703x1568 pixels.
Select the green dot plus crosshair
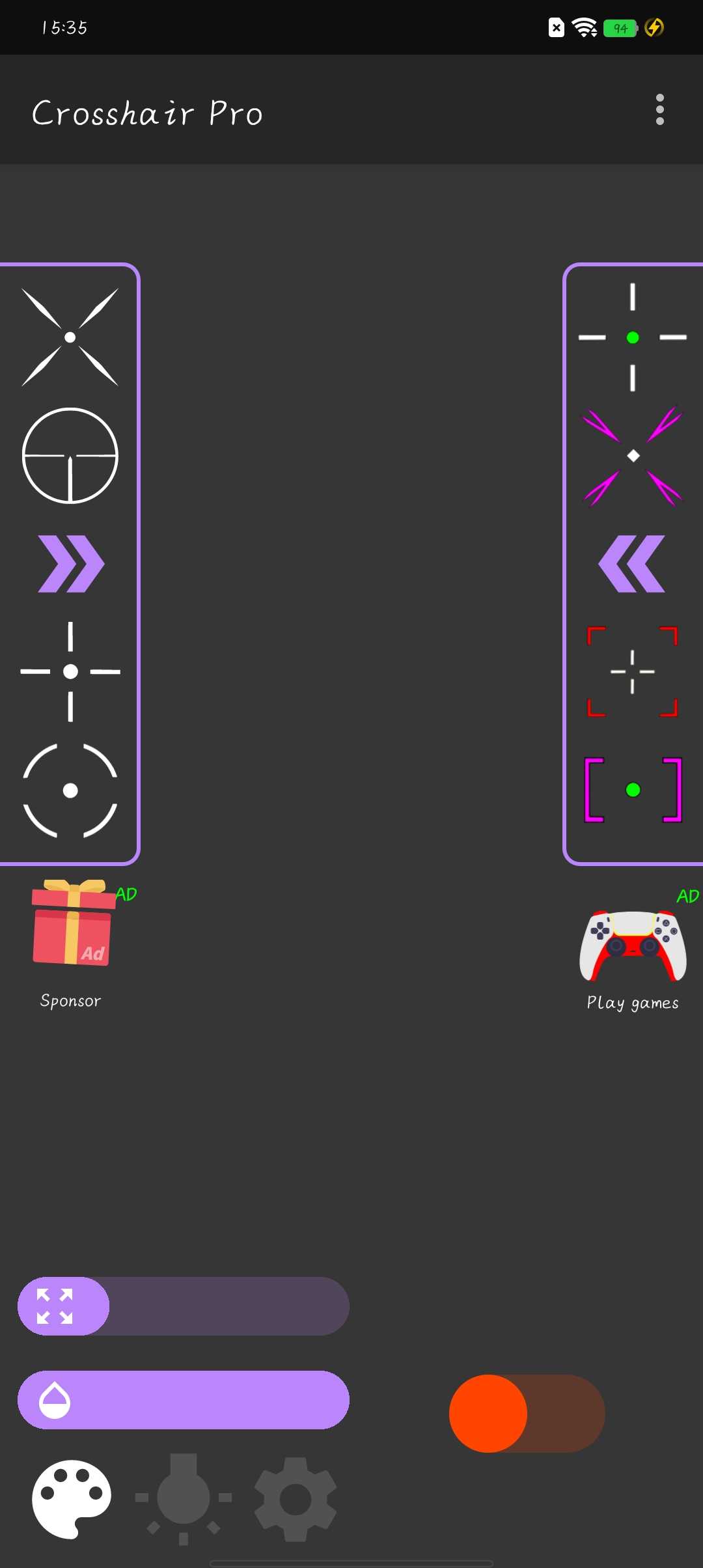click(633, 337)
